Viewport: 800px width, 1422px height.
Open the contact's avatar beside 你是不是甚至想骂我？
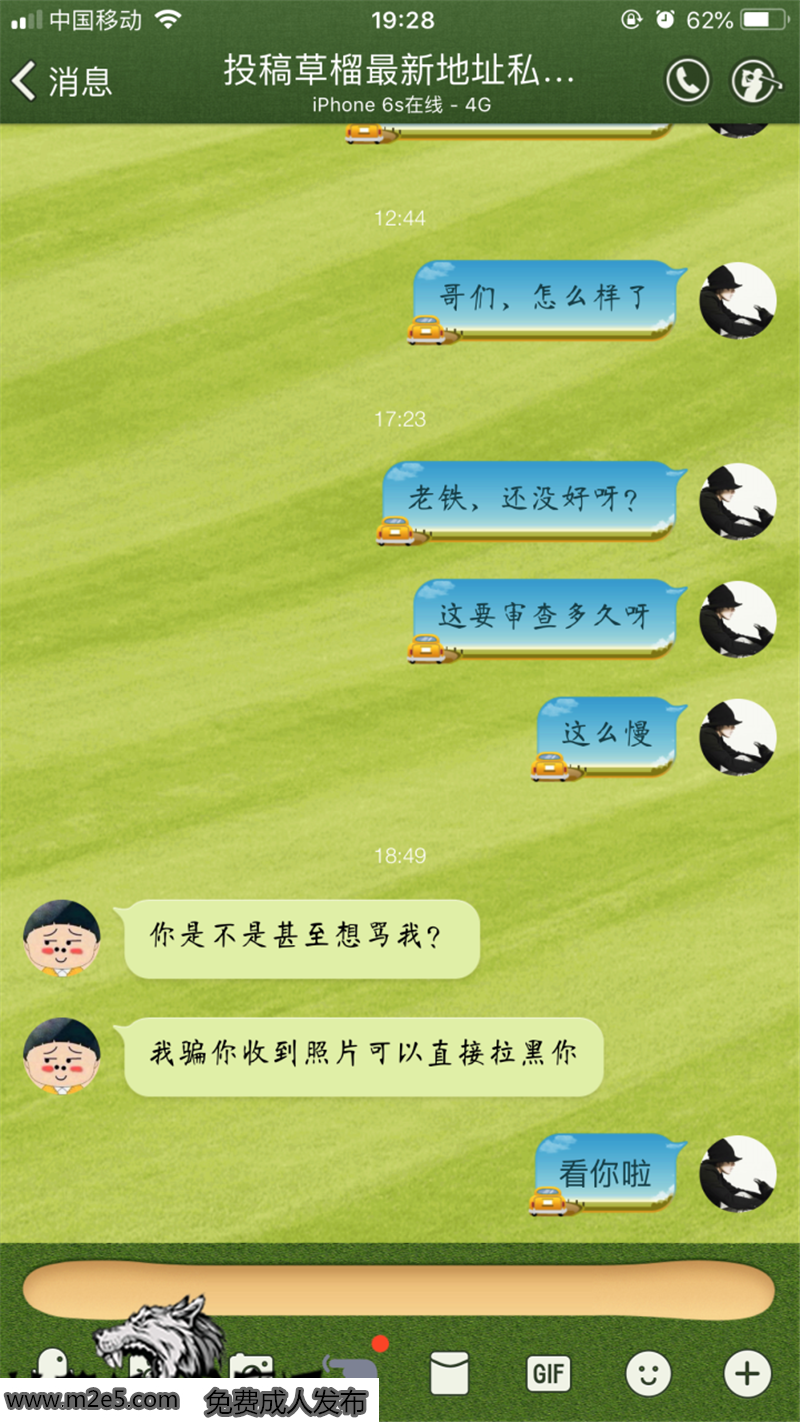pyautogui.click(x=62, y=938)
